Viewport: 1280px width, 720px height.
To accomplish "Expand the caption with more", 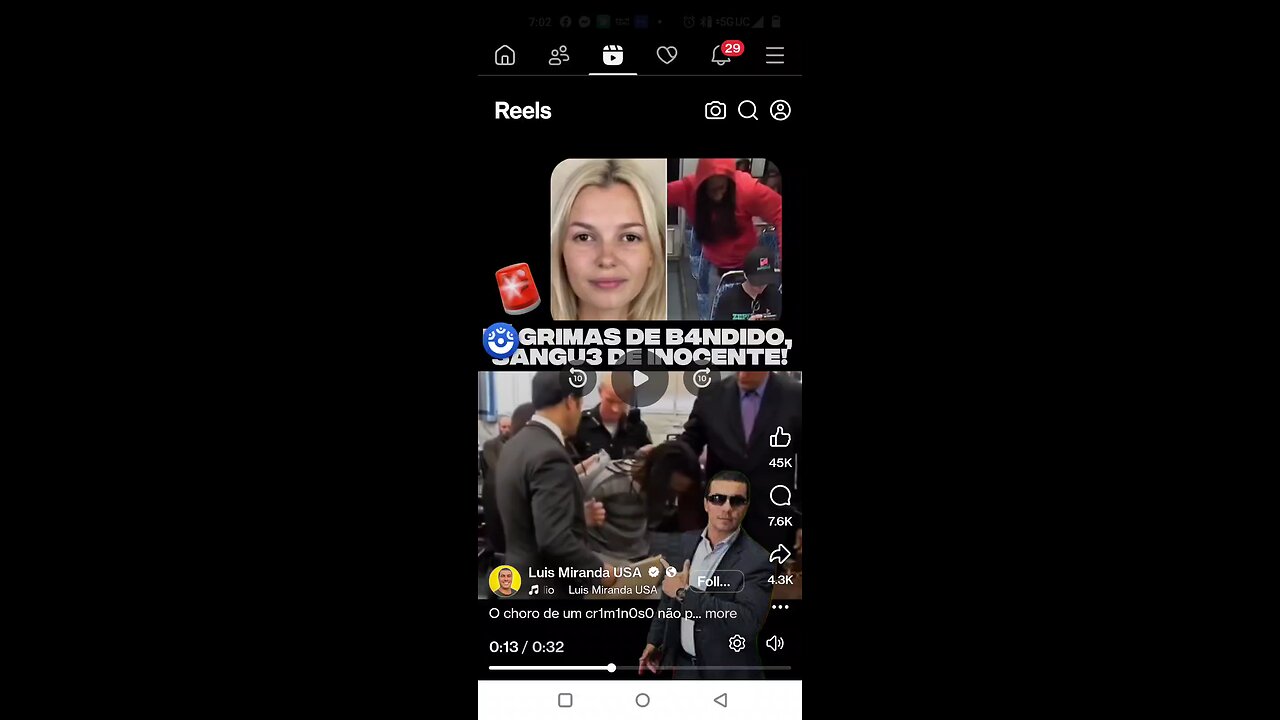I will (721, 614).
